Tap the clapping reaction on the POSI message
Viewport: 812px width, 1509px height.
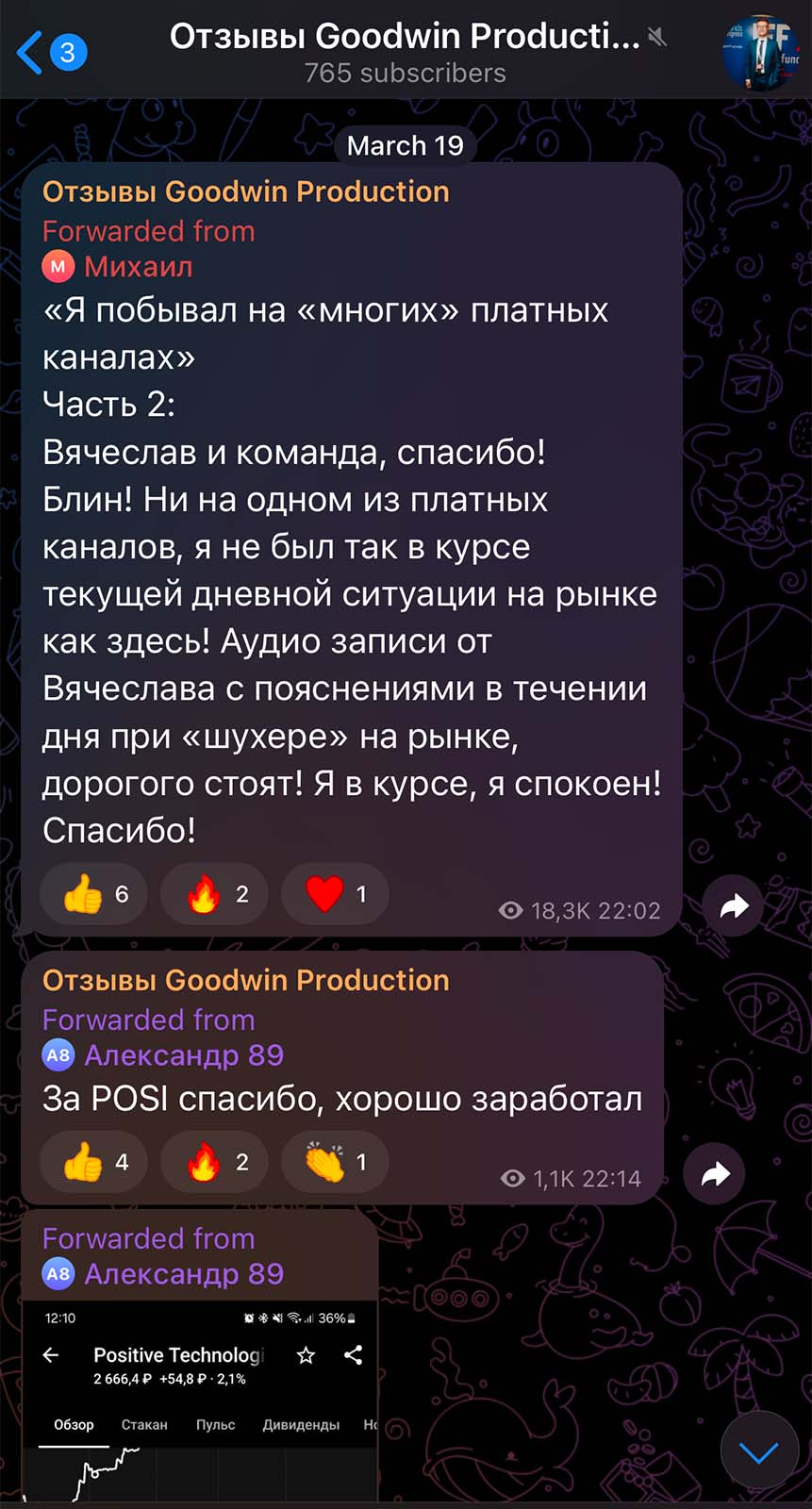coord(335,1162)
